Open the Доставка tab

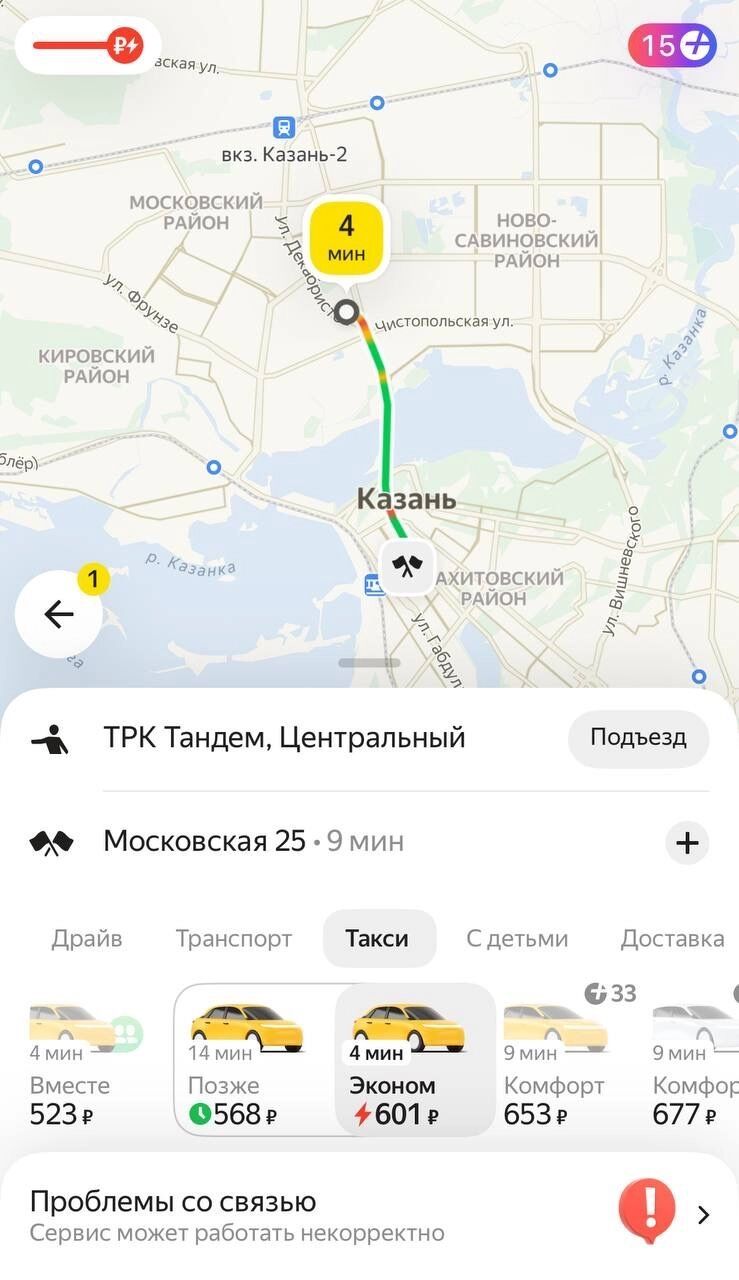671,938
